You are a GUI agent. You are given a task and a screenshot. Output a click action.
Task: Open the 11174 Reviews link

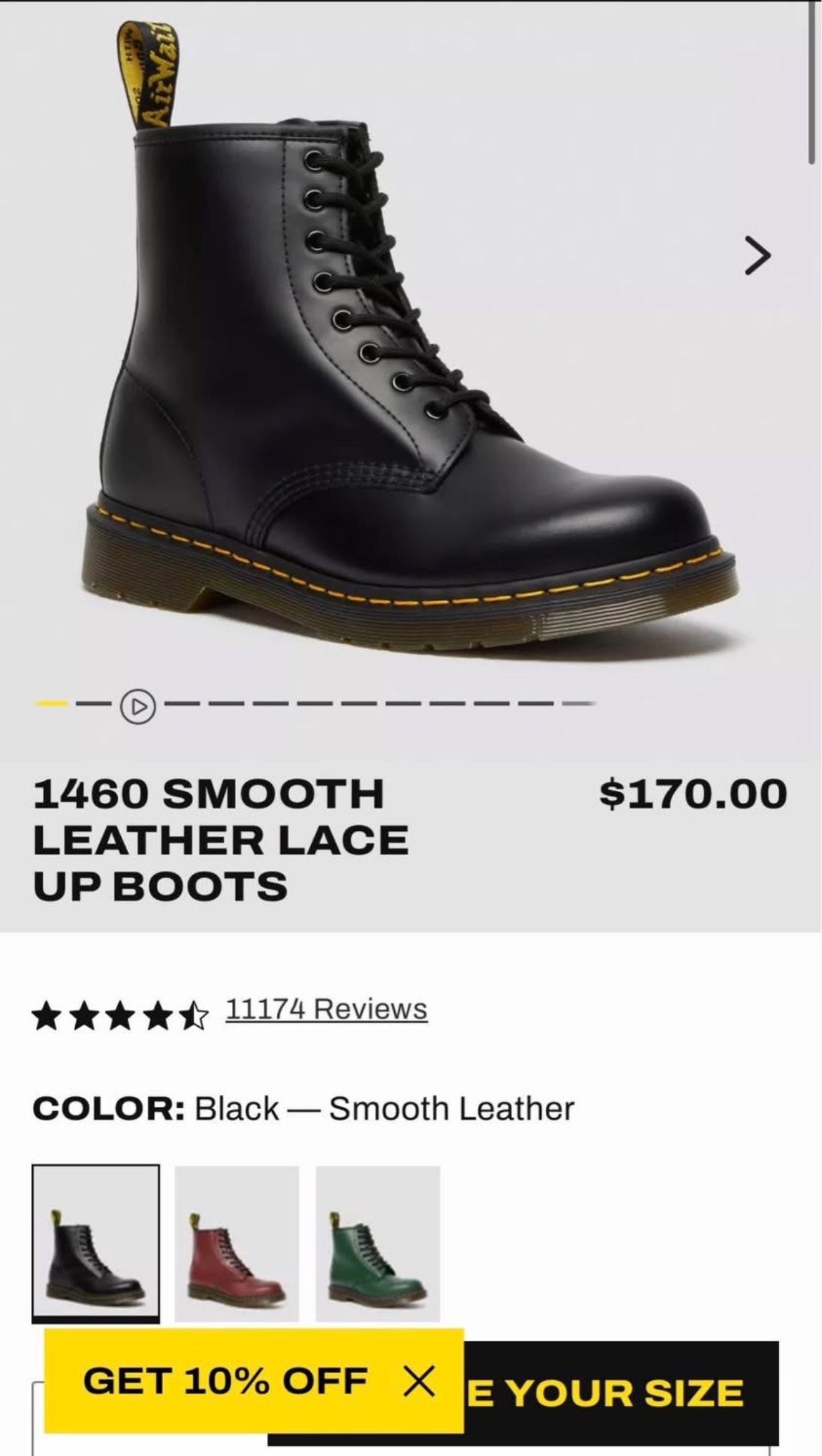pos(326,1009)
